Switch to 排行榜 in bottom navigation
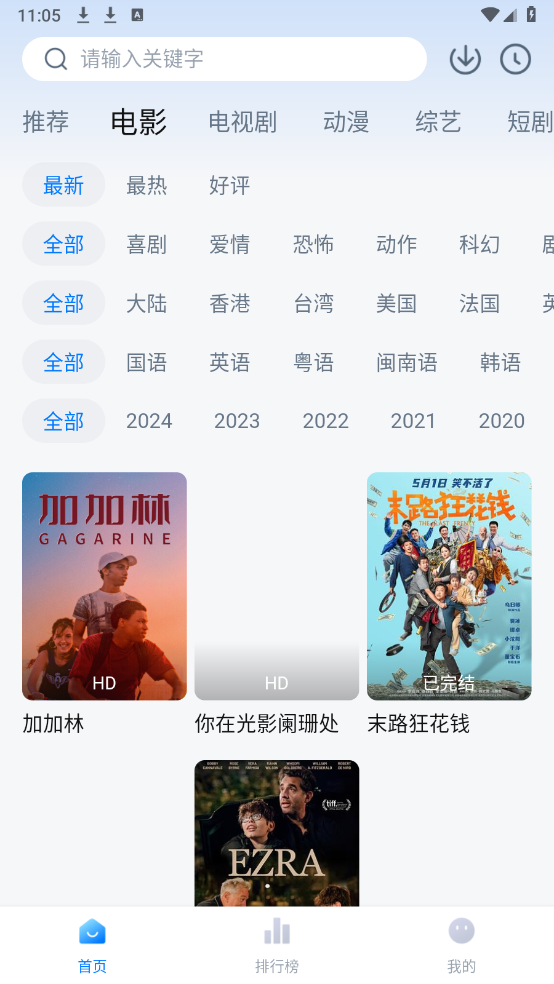Screen dimensions: 554x984 [x=277, y=946]
